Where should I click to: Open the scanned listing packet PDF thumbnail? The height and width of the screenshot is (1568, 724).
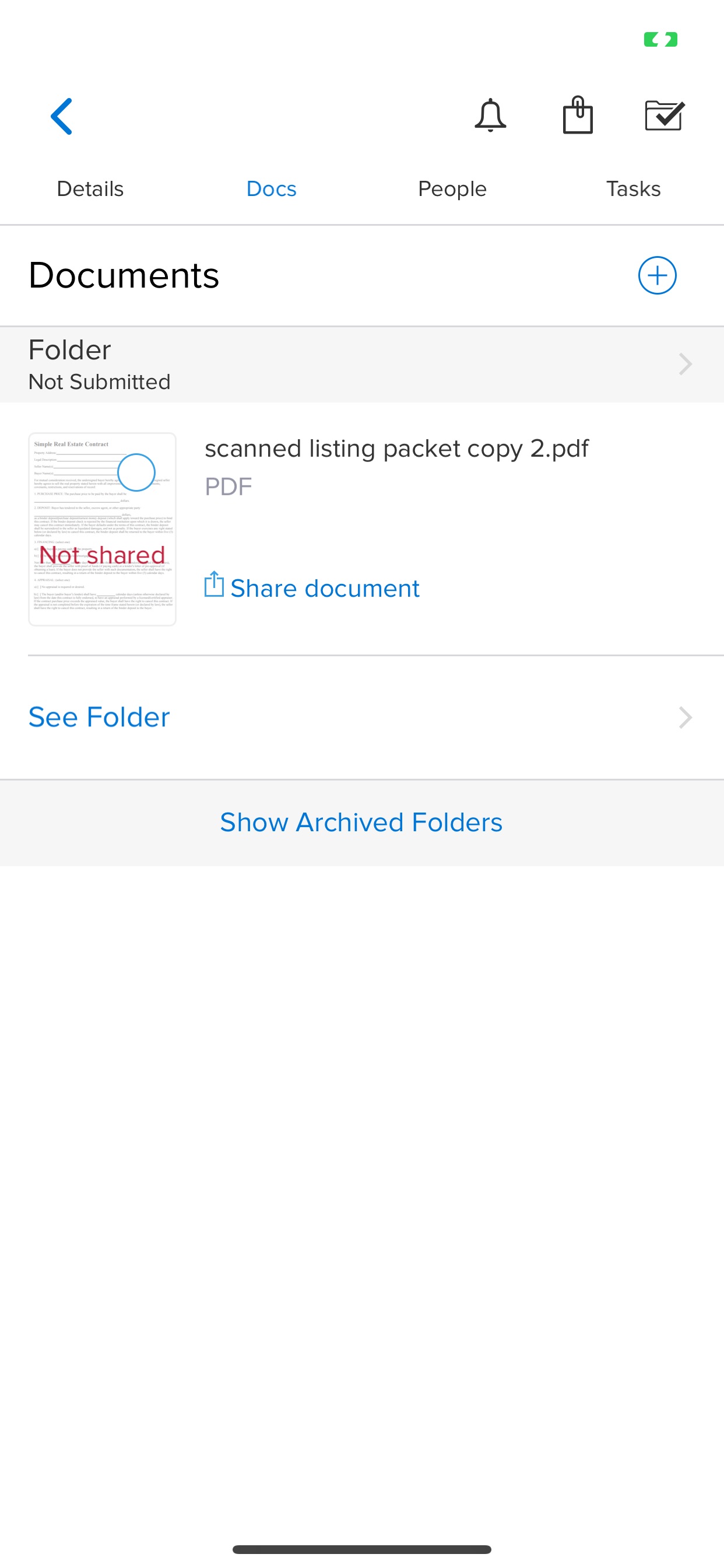102,529
